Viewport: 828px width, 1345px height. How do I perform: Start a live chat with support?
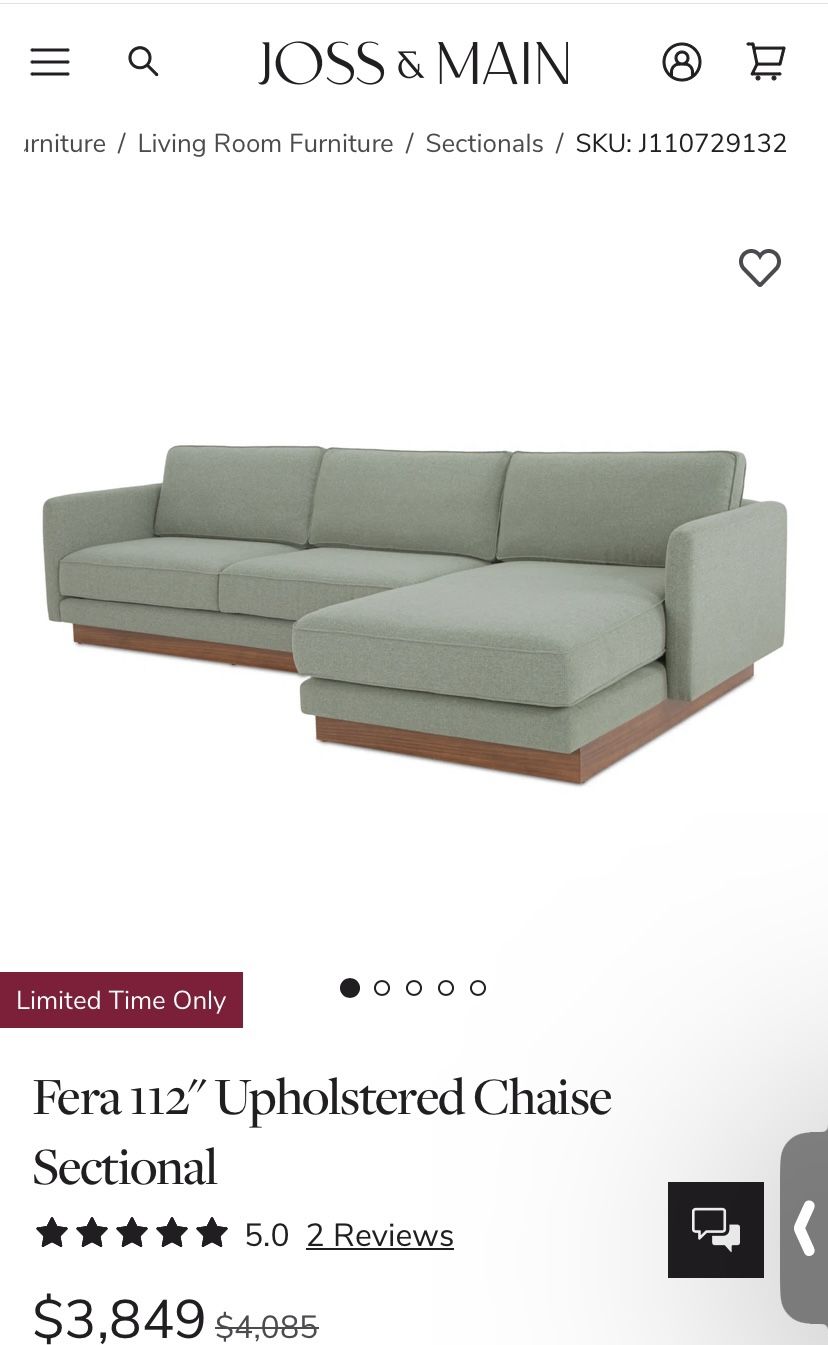(716, 1229)
